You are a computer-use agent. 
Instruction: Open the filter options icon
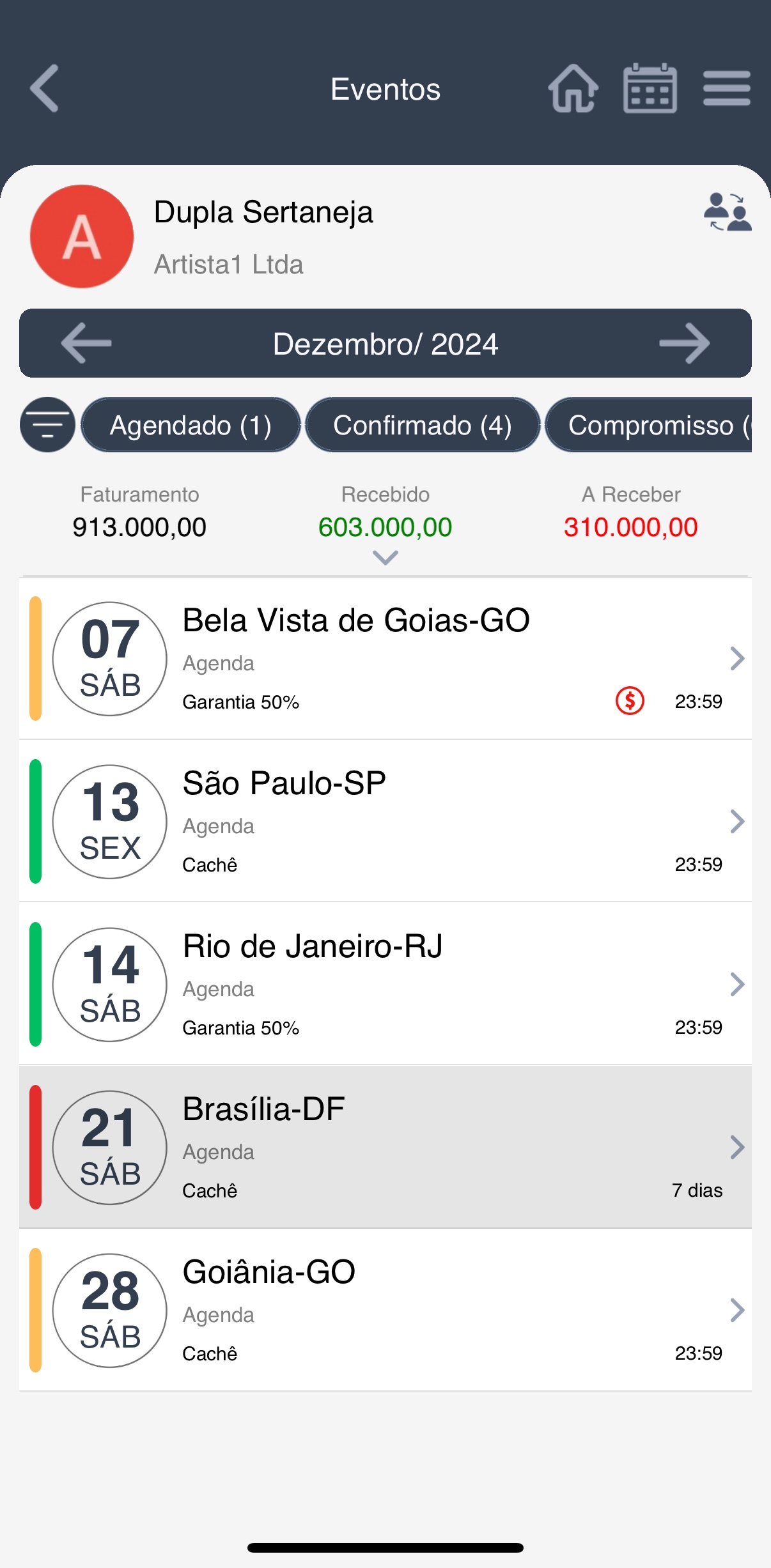click(x=47, y=425)
